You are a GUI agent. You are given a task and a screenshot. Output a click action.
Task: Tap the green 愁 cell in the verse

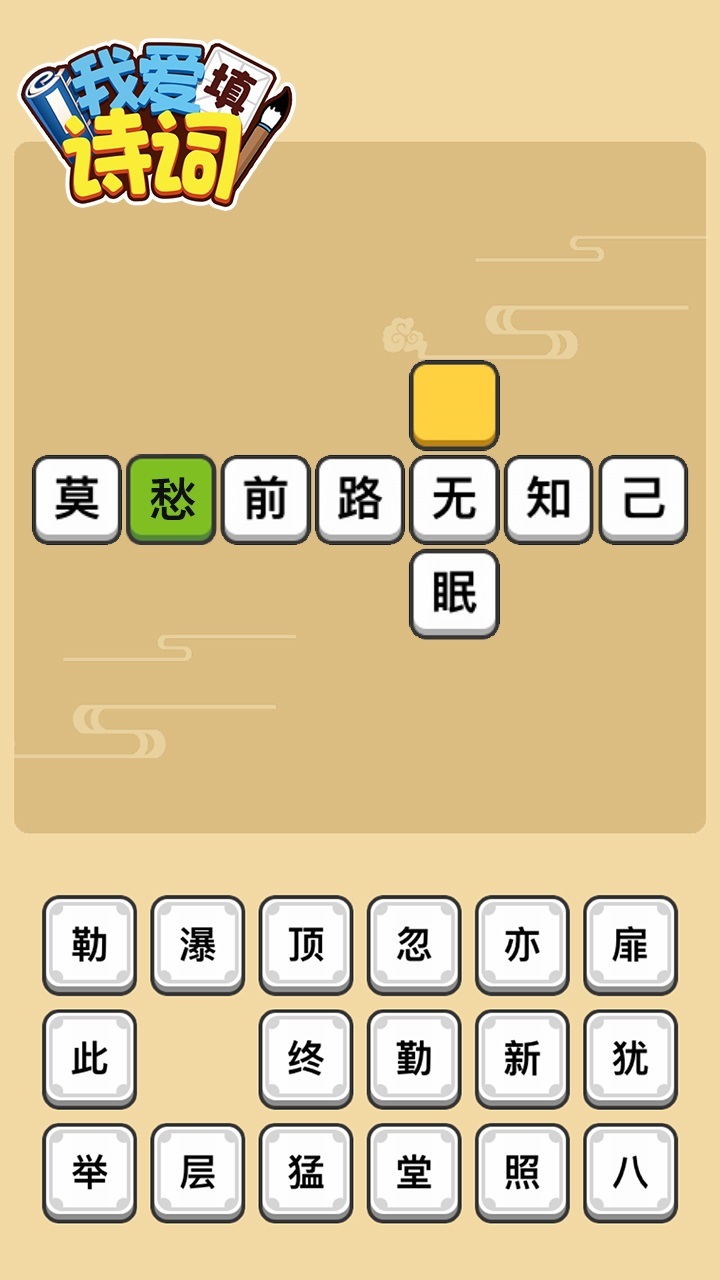pos(171,498)
